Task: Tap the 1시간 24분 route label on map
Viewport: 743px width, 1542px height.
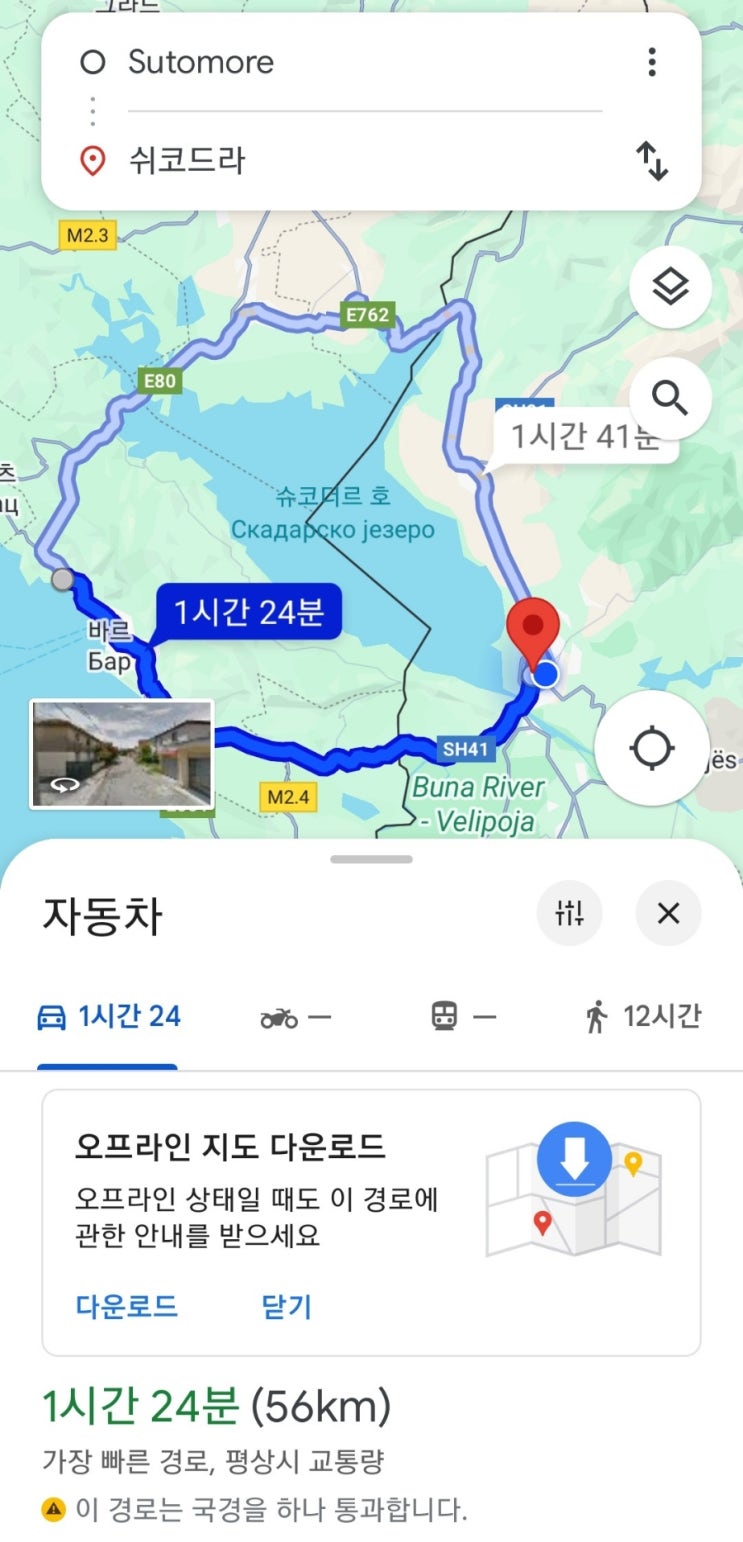Action: 249,611
